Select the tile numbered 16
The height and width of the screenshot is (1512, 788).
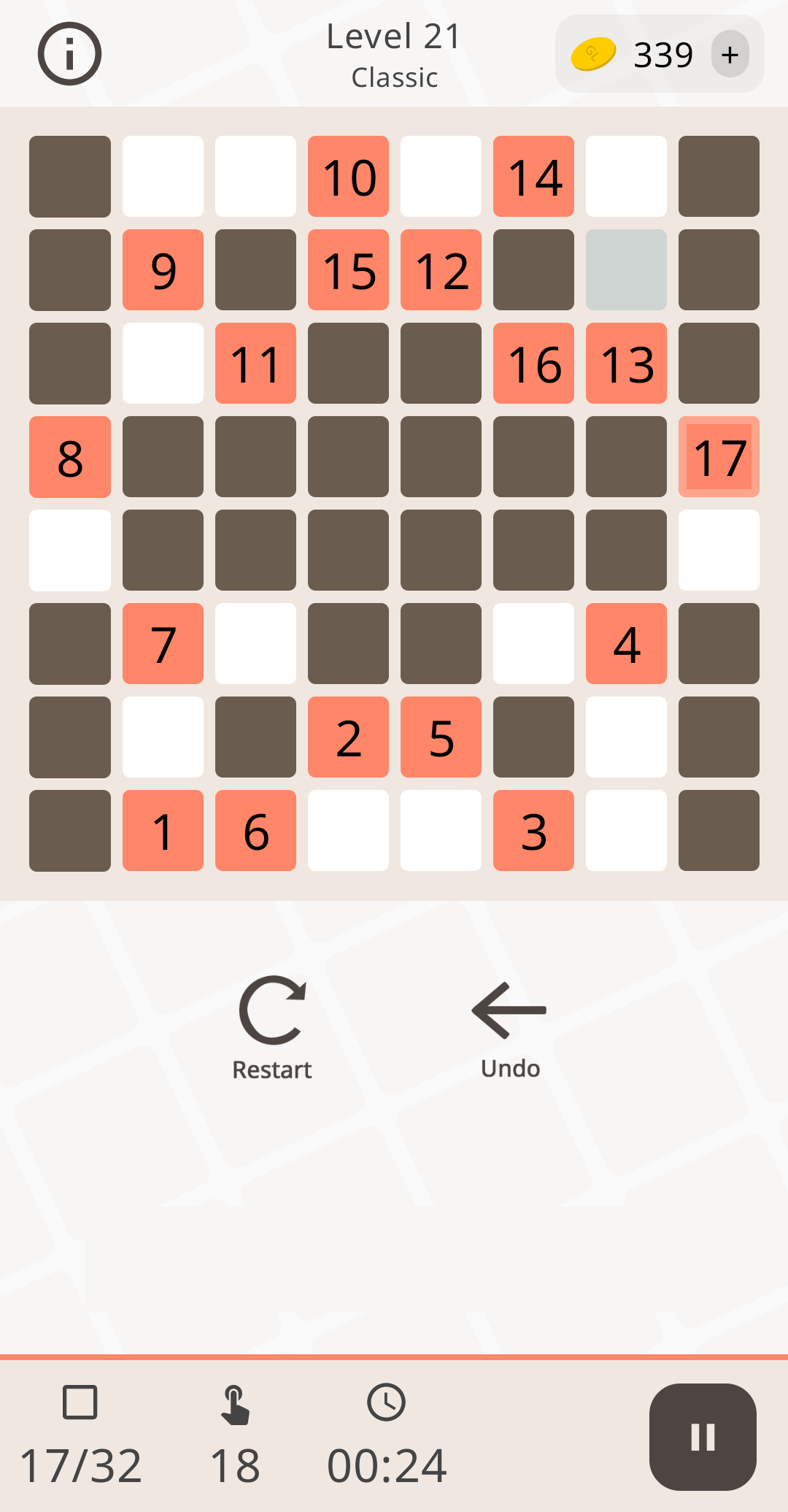pos(533,364)
